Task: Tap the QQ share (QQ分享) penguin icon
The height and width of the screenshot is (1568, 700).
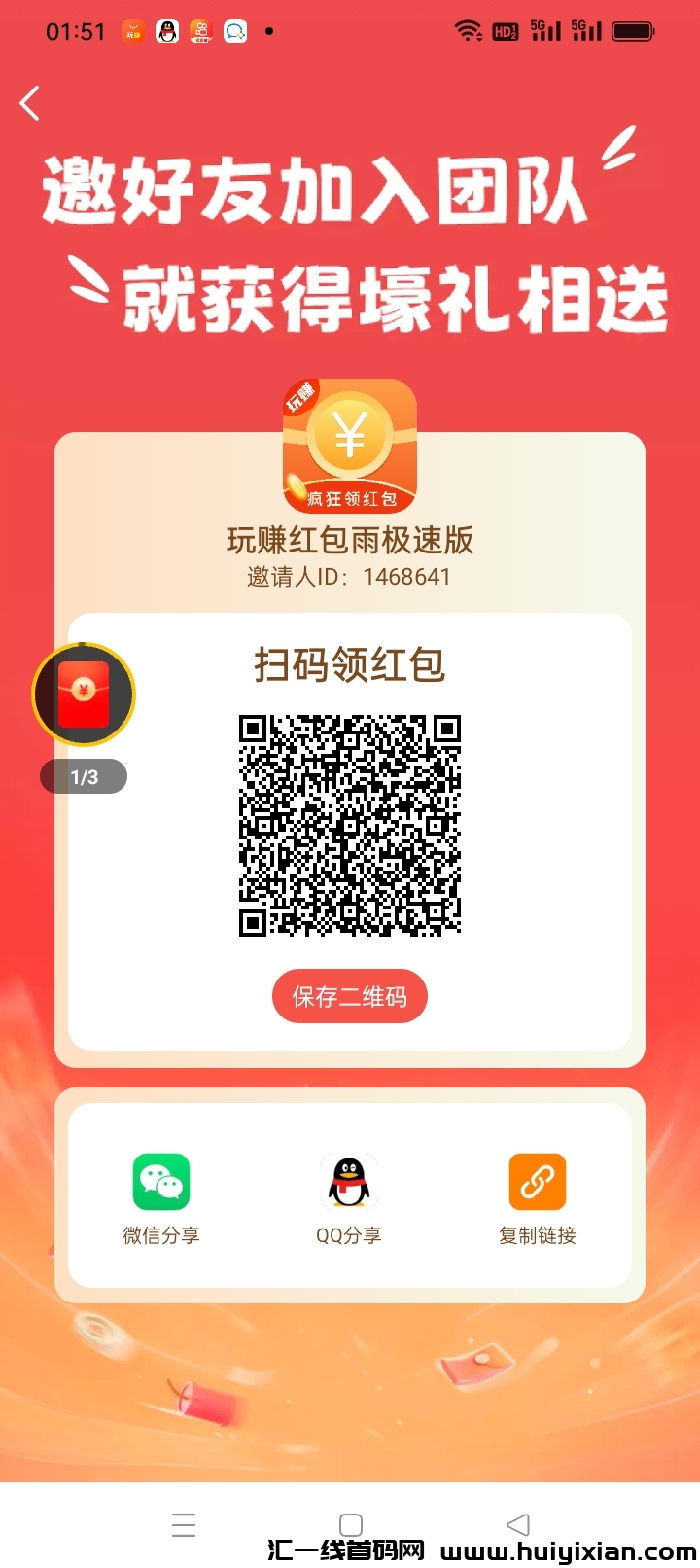Action: tap(347, 1180)
